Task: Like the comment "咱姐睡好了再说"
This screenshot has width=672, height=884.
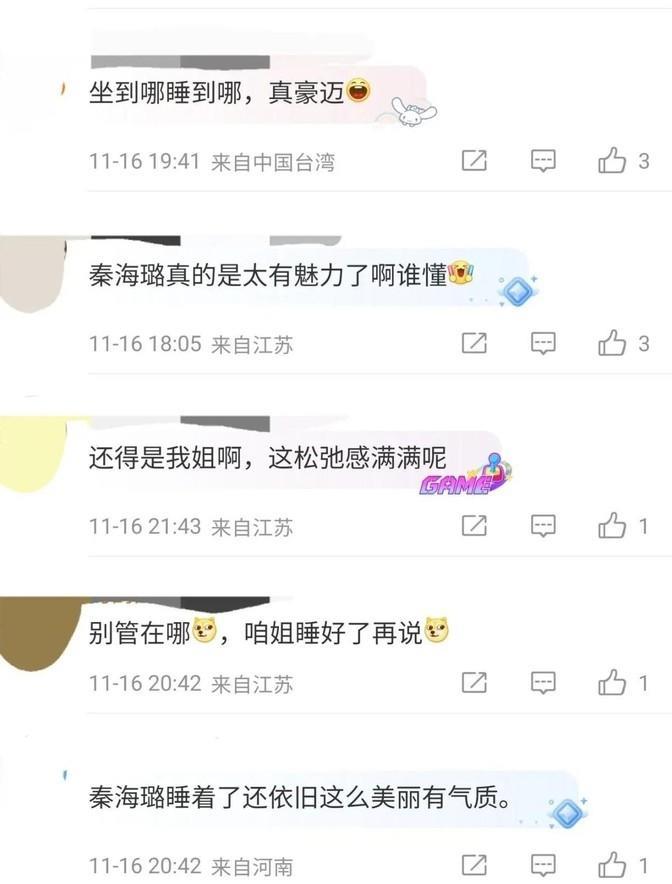Action: pyautogui.click(x=612, y=684)
